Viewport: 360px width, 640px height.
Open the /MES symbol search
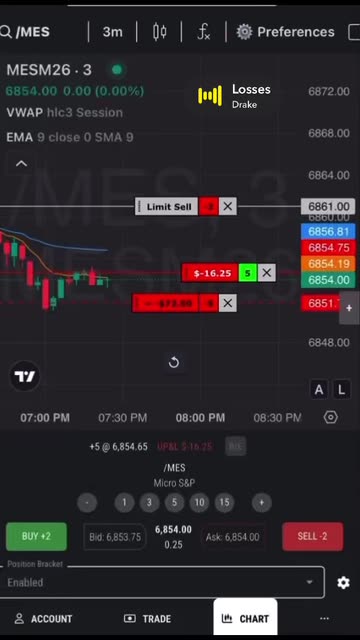[x=25, y=32]
